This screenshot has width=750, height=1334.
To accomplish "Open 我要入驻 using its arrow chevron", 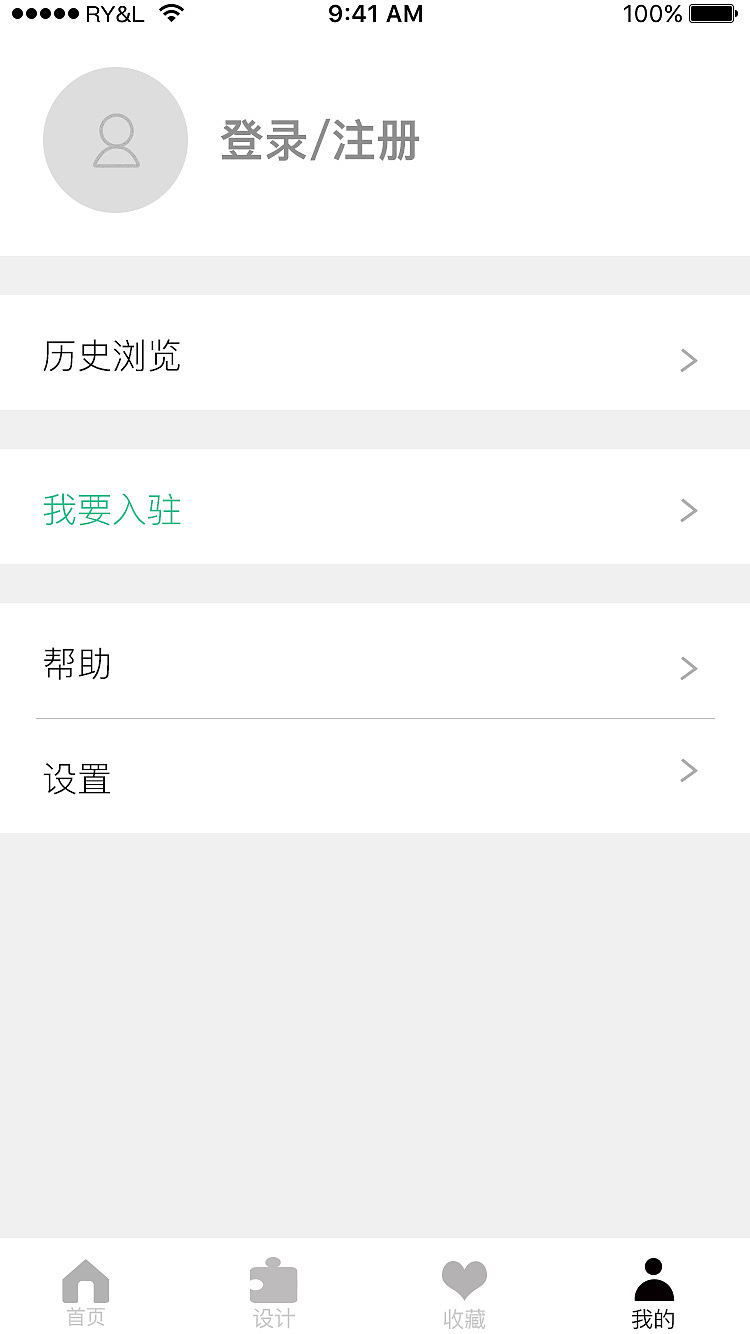I will point(688,510).
